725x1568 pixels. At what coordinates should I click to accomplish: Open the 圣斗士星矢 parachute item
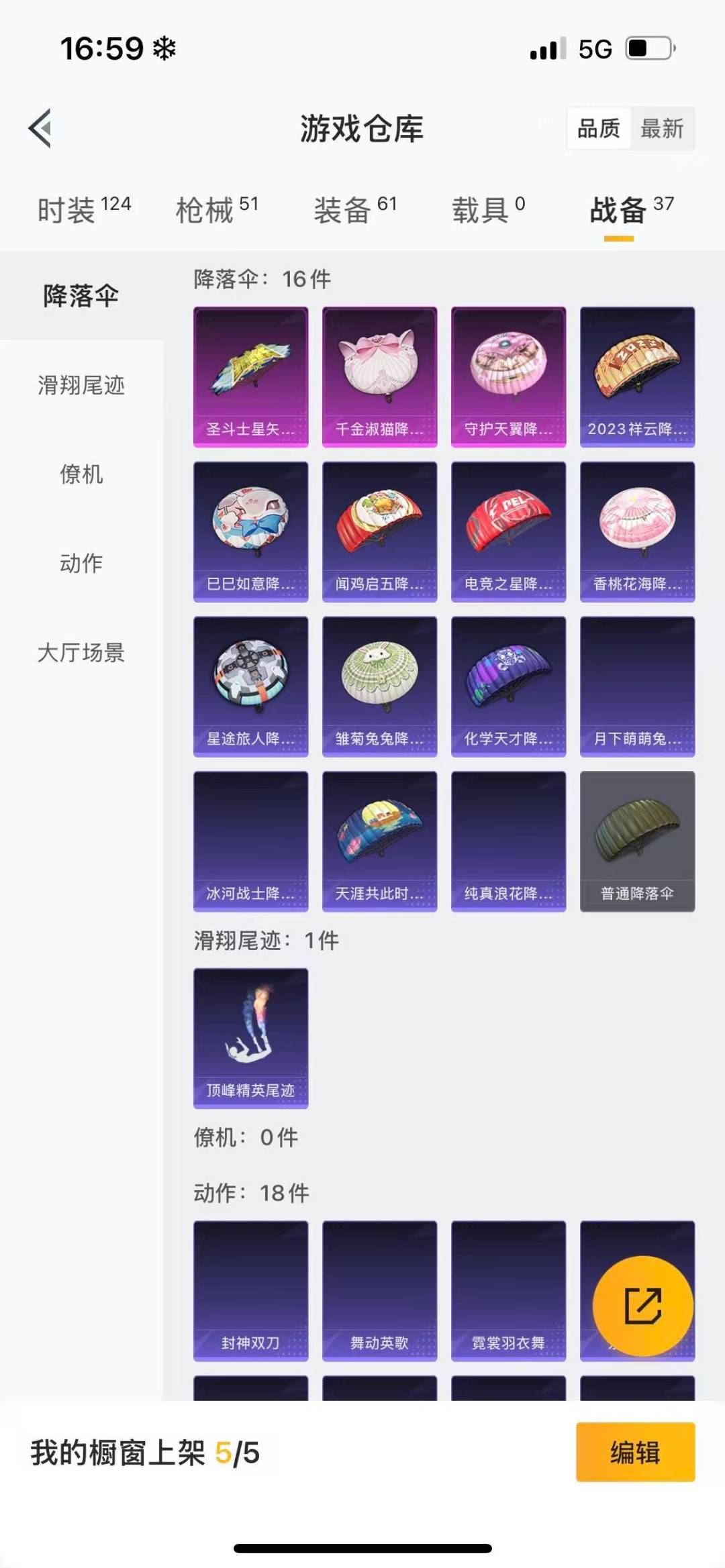[x=251, y=377]
